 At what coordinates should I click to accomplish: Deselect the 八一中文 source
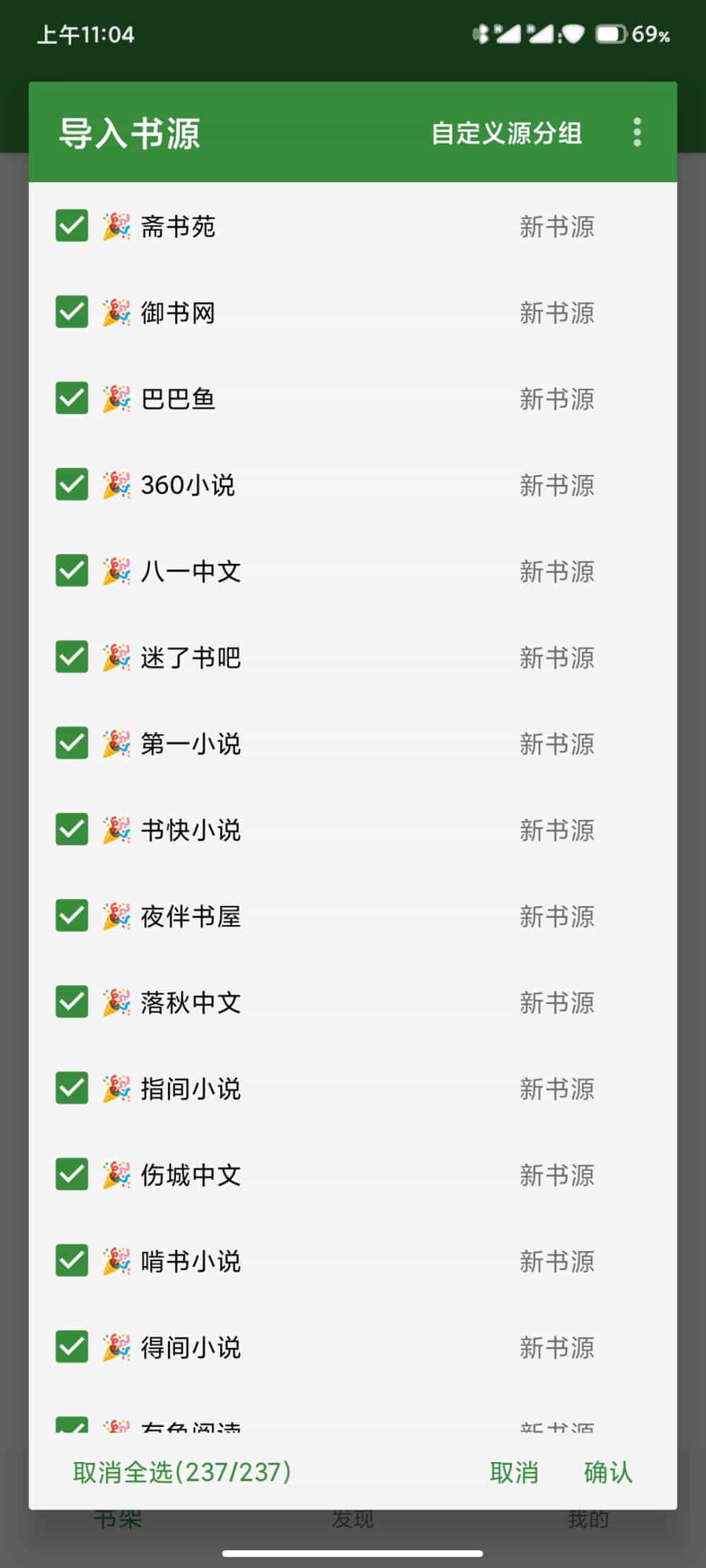(72, 570)
